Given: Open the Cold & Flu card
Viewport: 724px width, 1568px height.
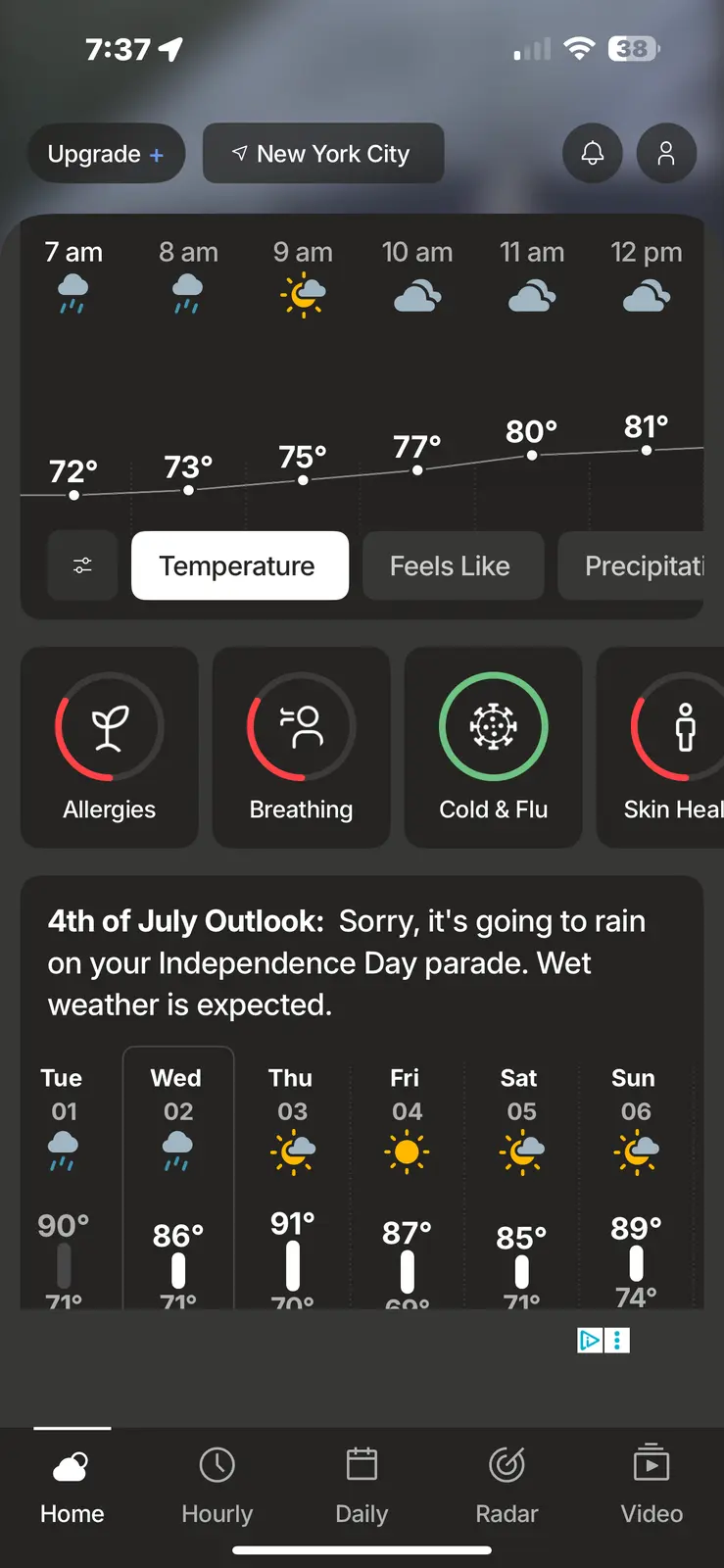Looking at the screenshot, I should click(x=493, y=747).
